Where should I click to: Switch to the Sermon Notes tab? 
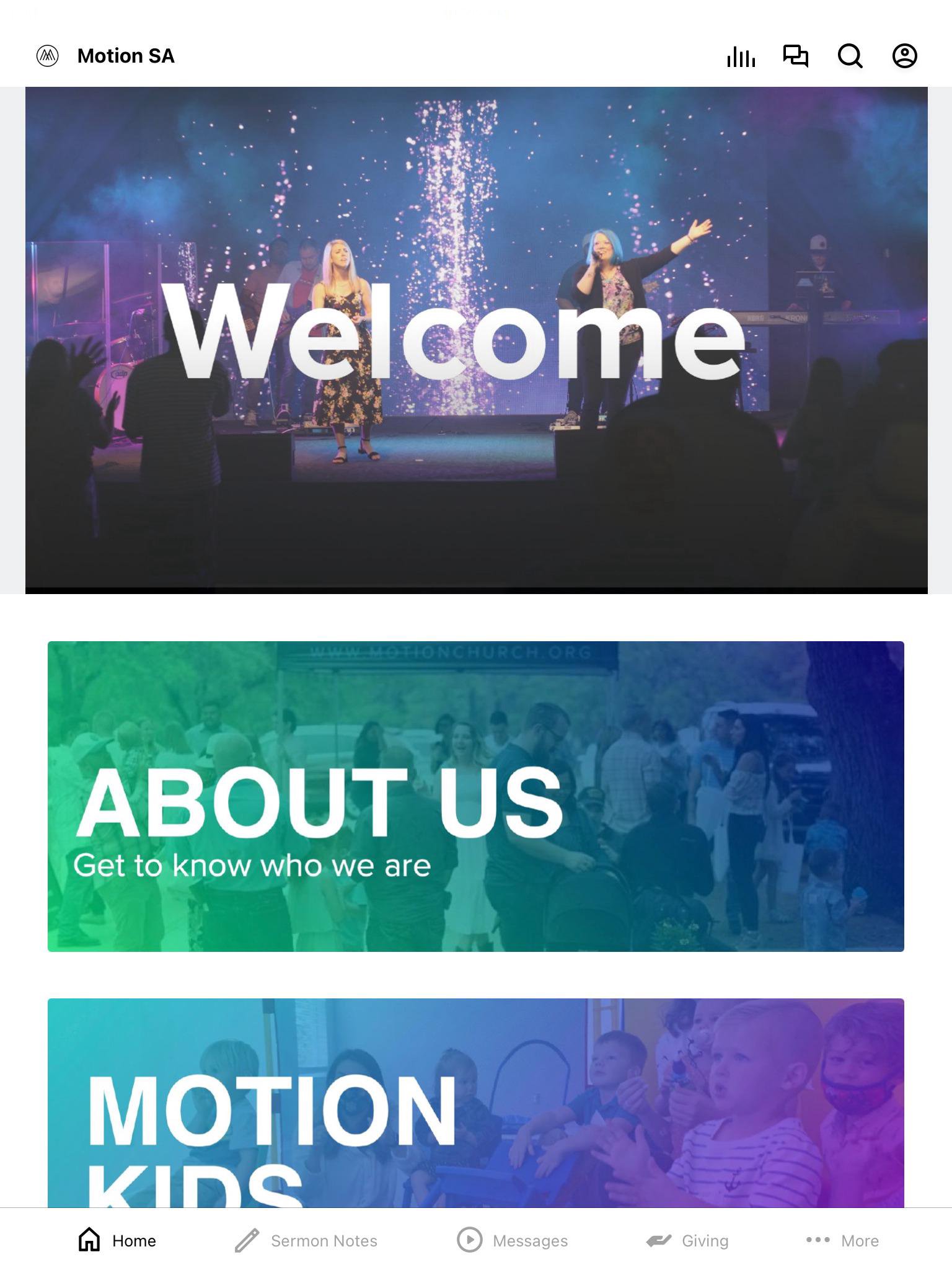coord(306,1240)
